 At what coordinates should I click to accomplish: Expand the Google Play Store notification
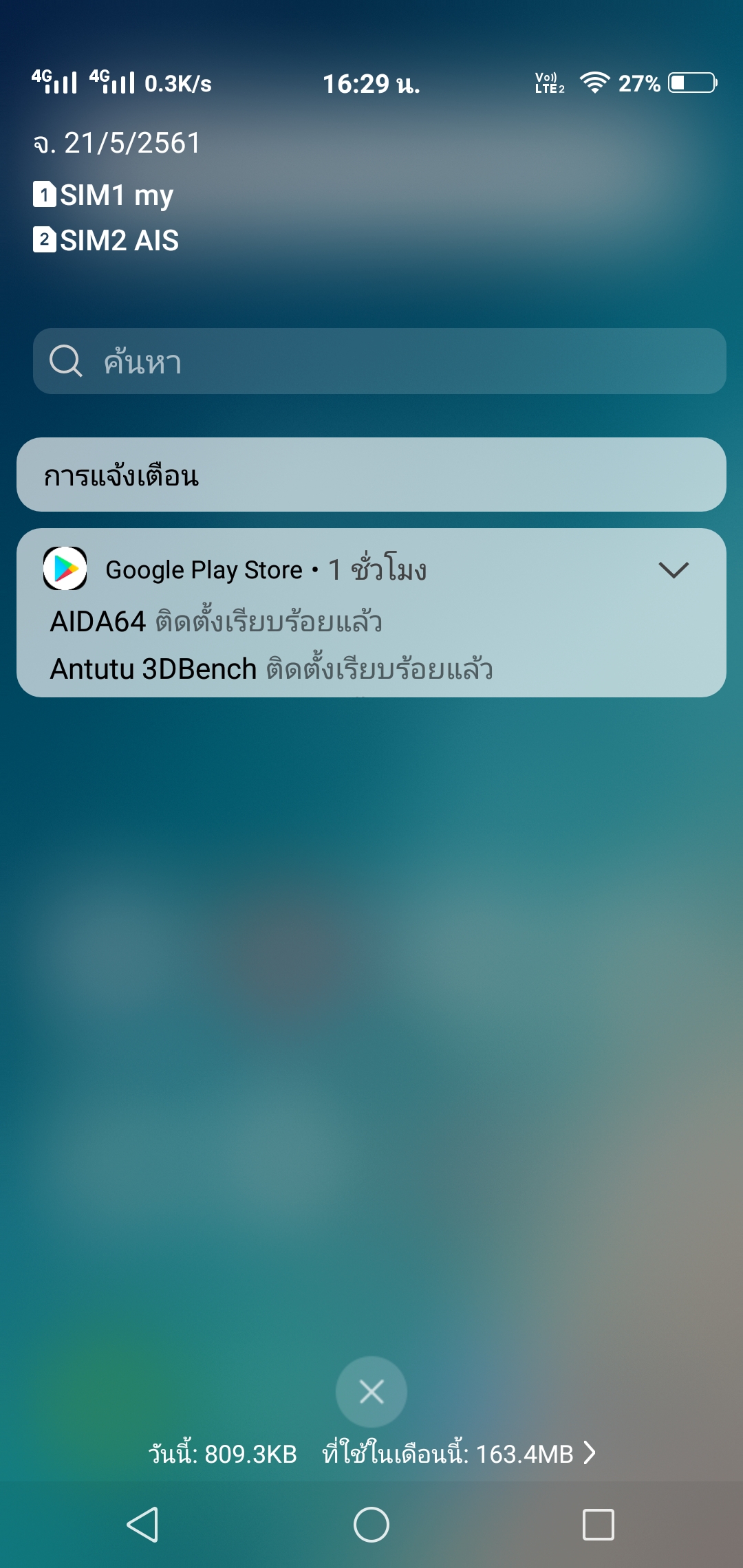click(x=673, y=569)
